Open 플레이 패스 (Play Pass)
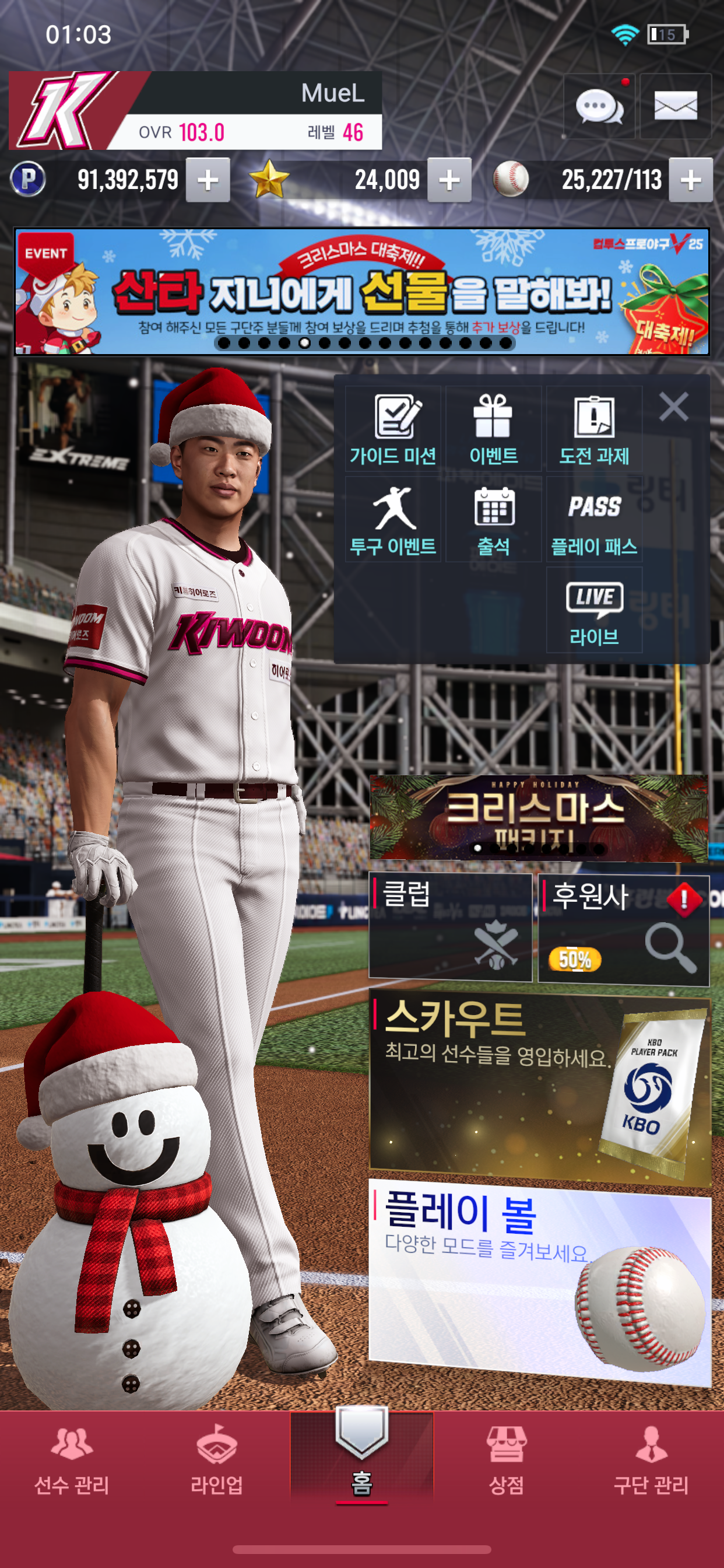 (594, 519)
